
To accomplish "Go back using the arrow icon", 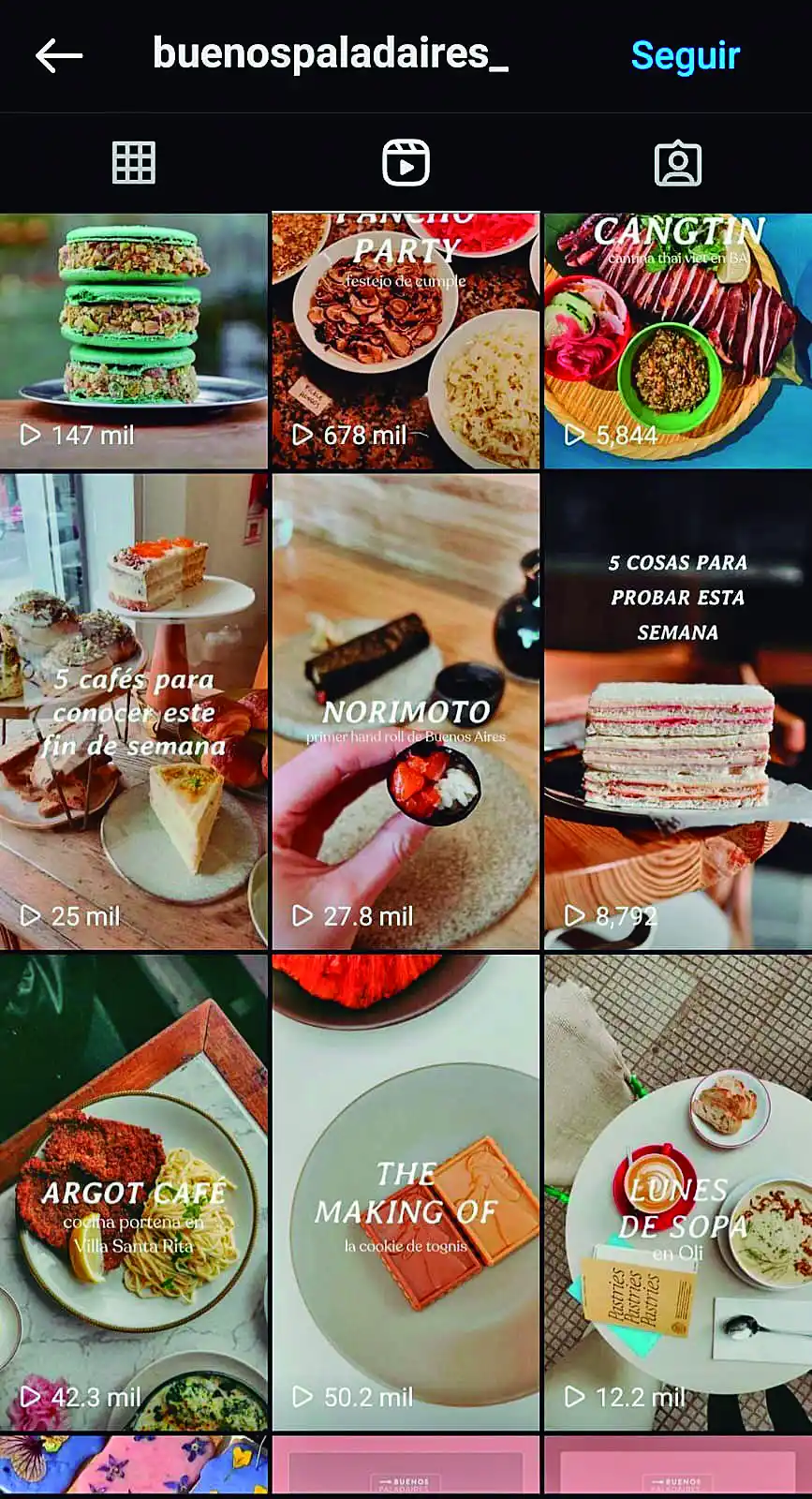I will 58,56.
